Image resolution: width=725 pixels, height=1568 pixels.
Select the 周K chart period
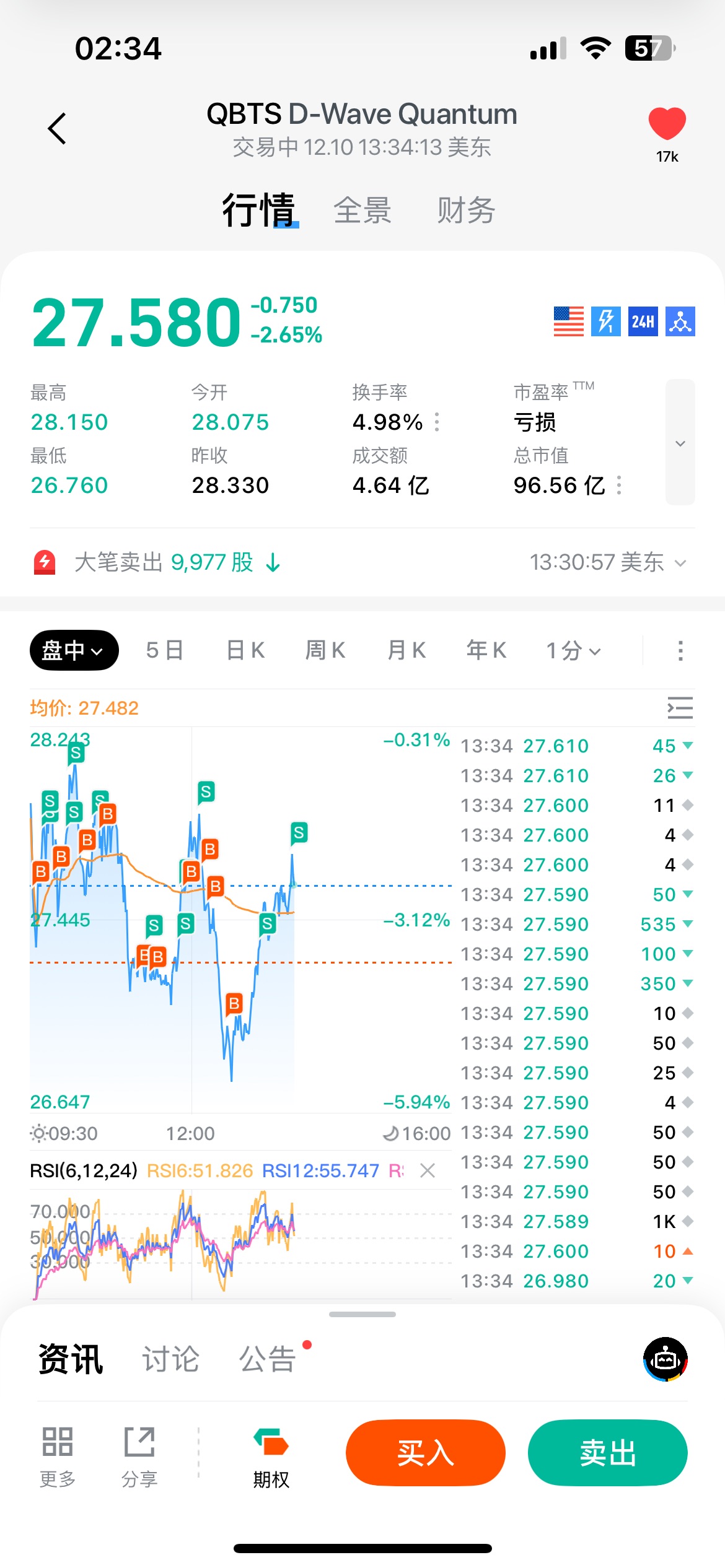pyautogui.click(x=325, y=650)
